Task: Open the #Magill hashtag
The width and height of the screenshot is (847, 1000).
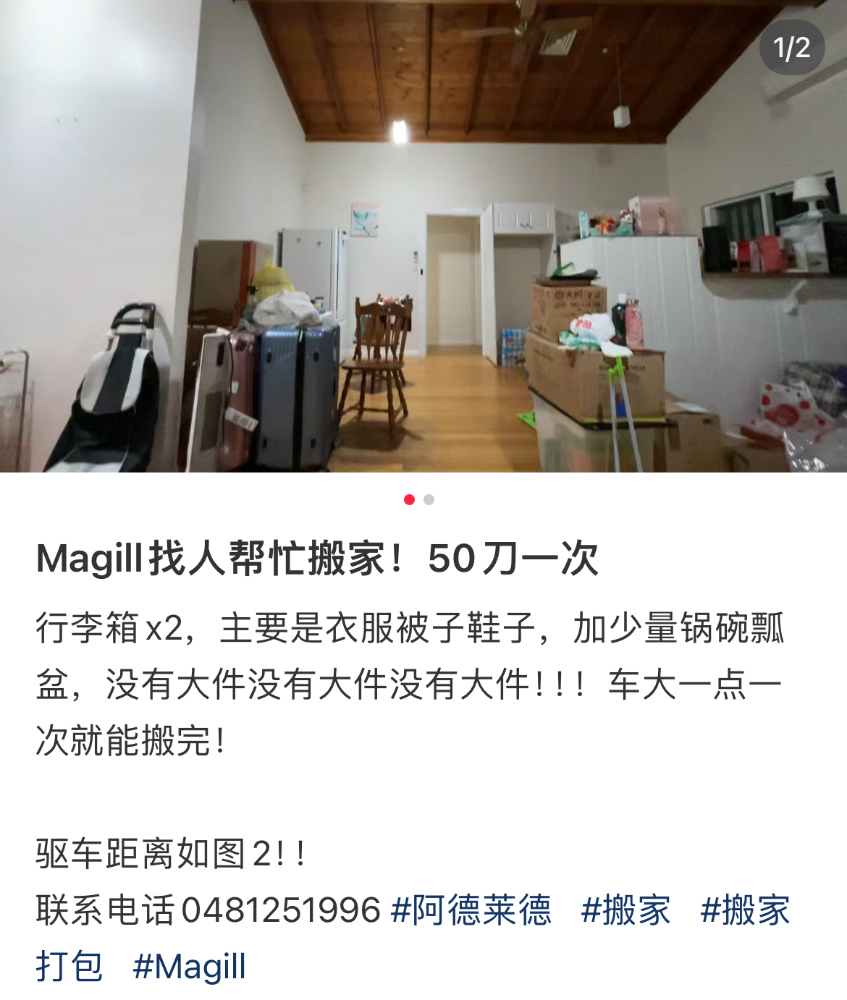Action: pyautogui.click(x=189, y=967)
